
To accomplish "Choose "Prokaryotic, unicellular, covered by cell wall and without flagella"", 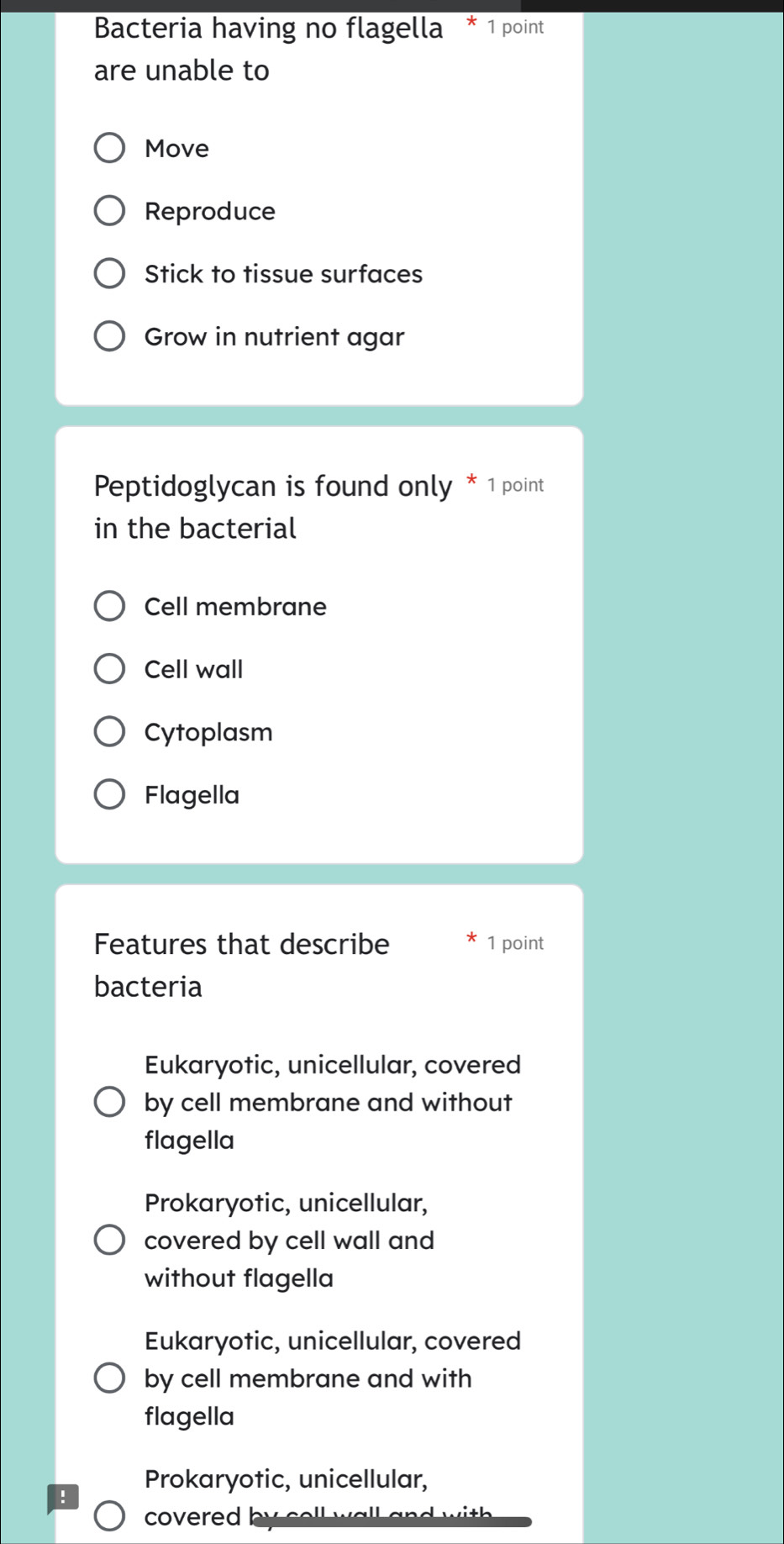I will tap(109, 1240).
